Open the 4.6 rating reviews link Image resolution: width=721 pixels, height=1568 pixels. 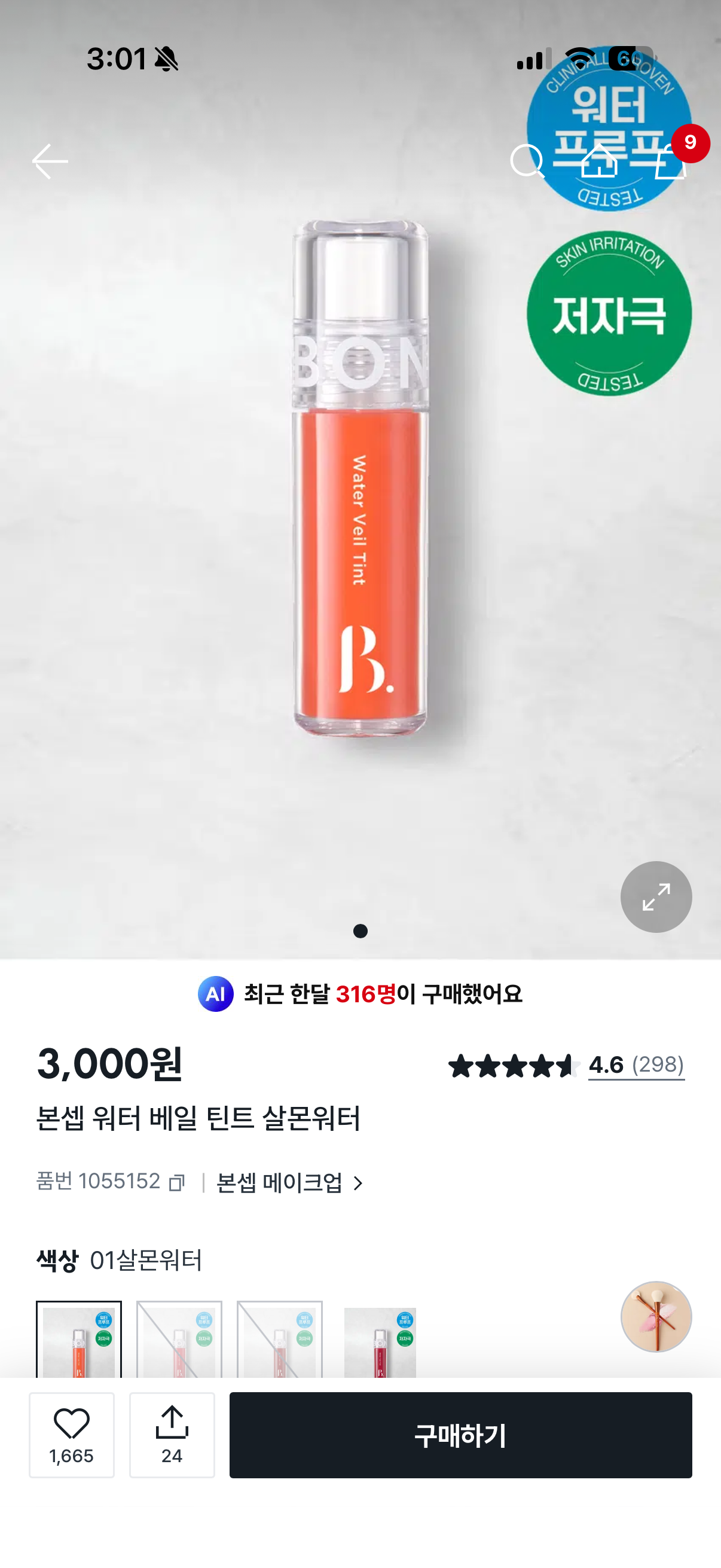pyautogui.click(x=636, y=1065)
